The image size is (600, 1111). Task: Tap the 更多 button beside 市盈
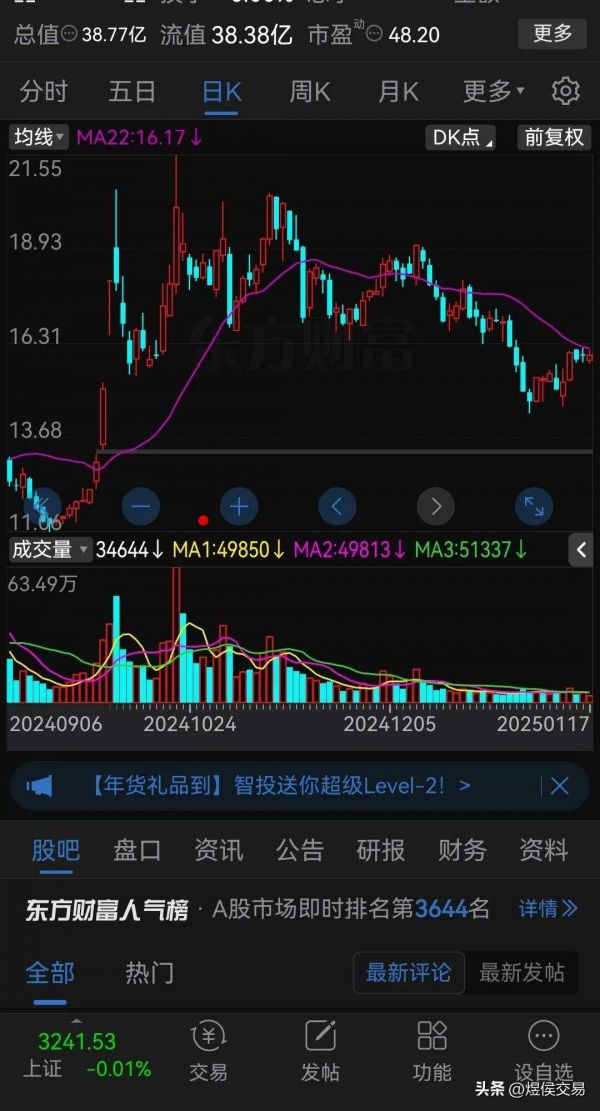click(x=552, y=33)
